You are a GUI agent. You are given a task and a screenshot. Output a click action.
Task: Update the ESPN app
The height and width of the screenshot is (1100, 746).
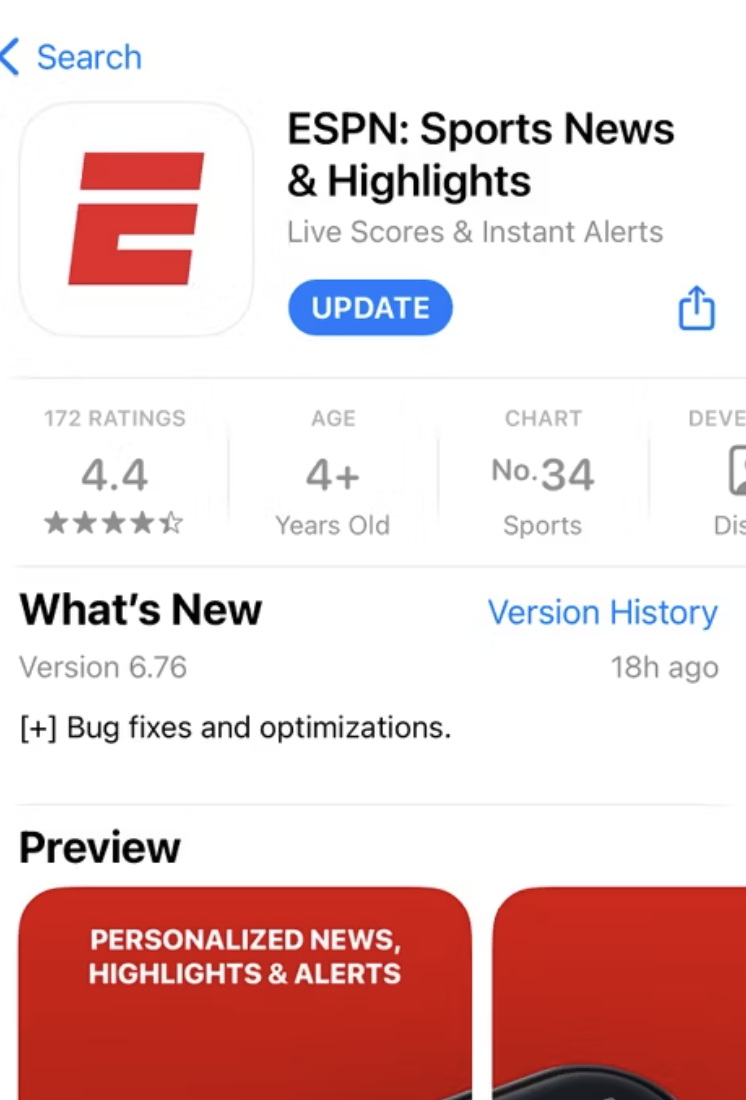tap(370, 308)
